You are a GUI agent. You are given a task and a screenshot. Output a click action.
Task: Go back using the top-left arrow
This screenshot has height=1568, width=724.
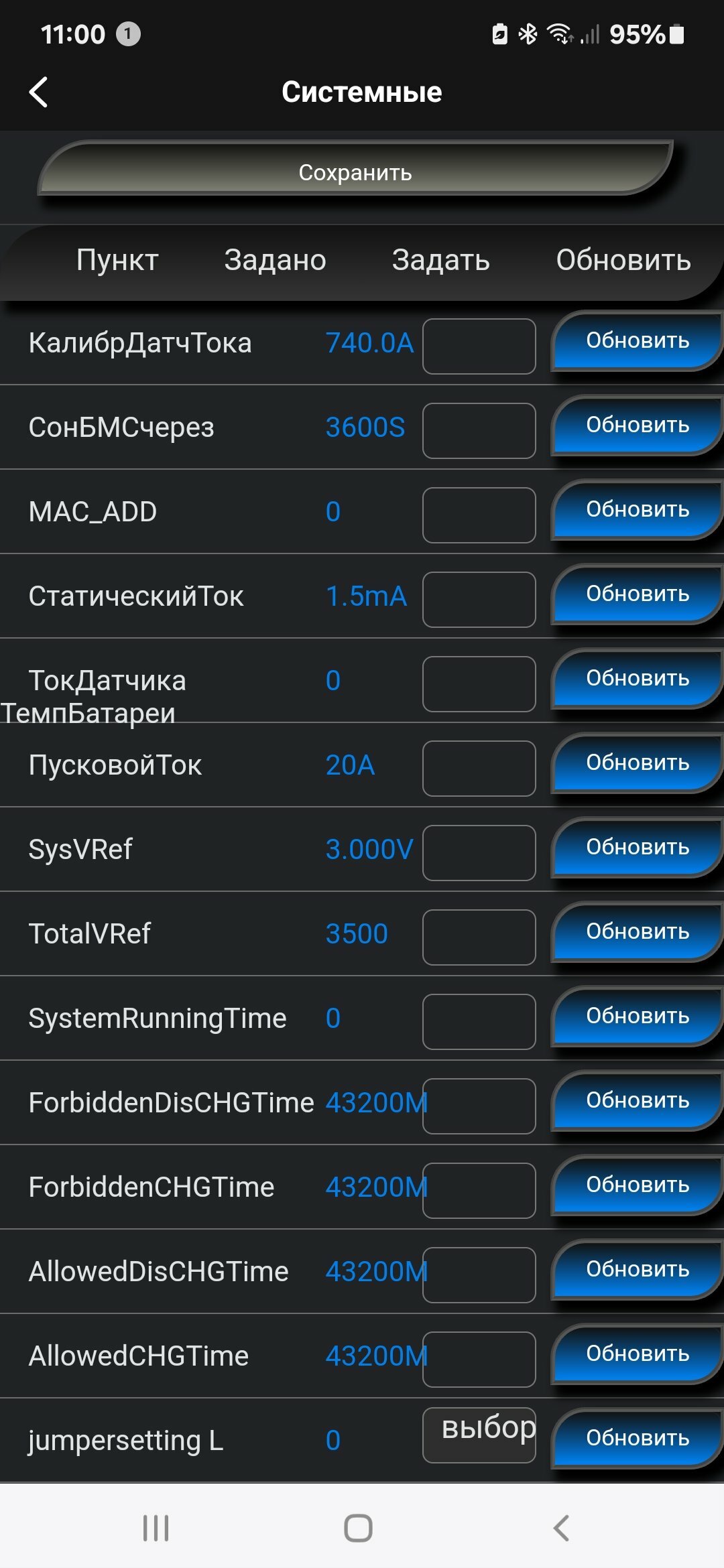tap(39, 92)
